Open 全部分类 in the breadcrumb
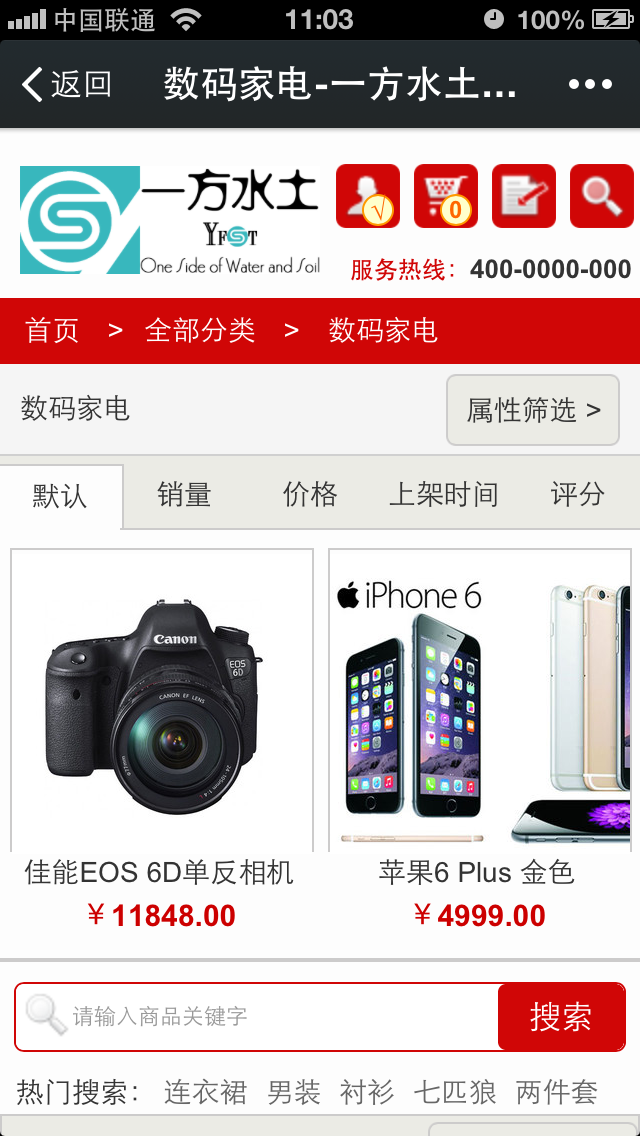This screenshot has height=1136, width=640. coord(200,330)
